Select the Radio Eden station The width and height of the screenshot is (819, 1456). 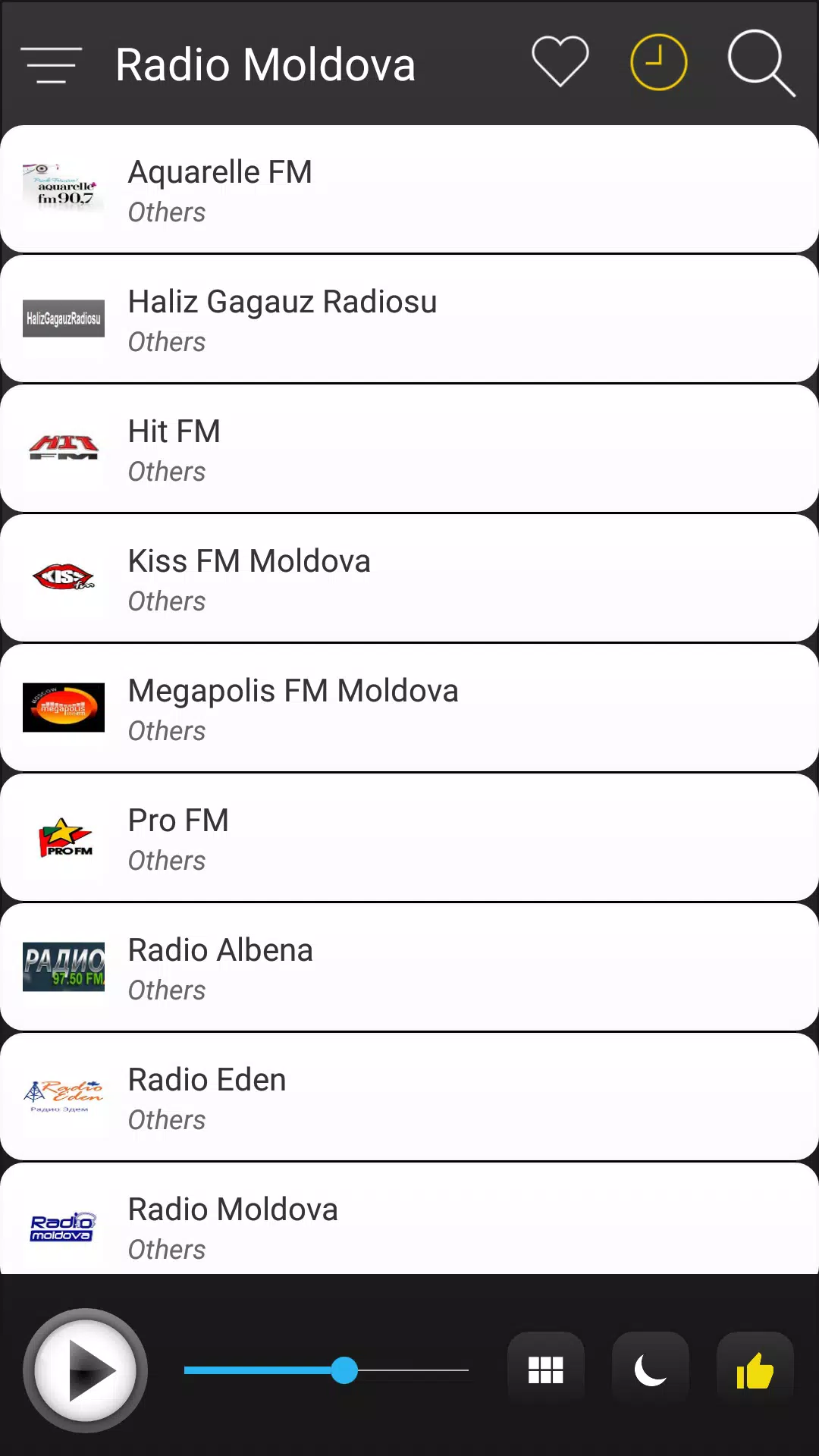coord(409,1097)
